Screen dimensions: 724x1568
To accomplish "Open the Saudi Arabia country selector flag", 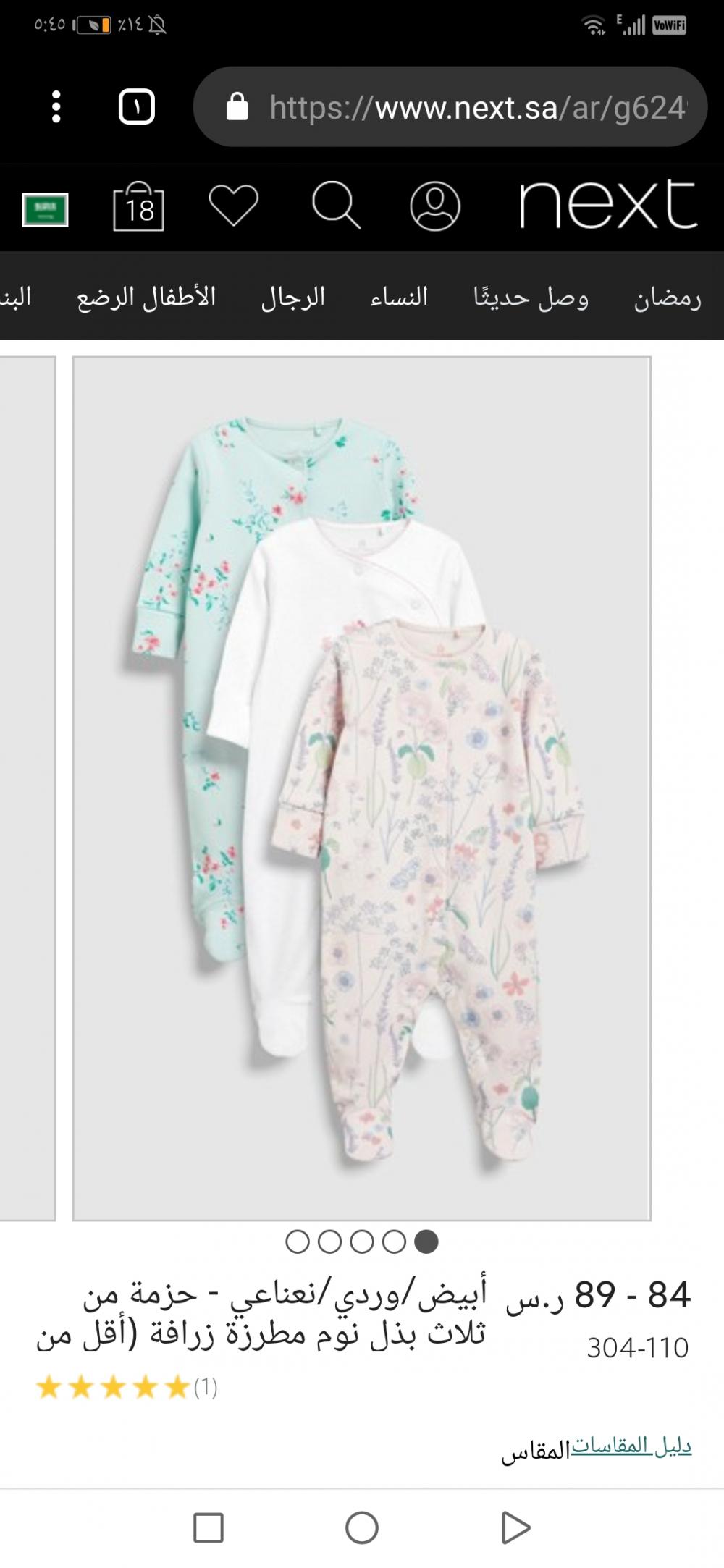I will (45, 210).
